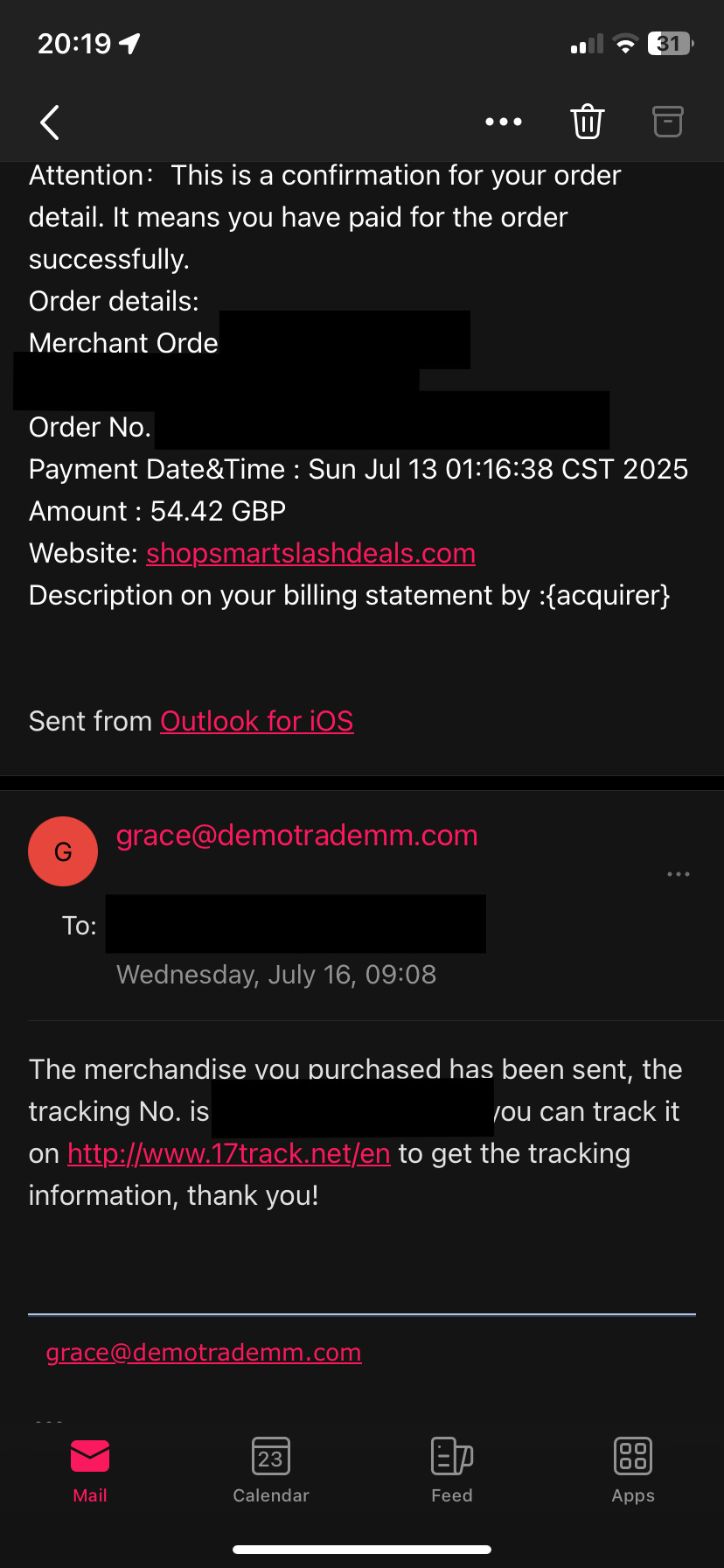Switch to the Calendar tab

(x=271, y=1470)
